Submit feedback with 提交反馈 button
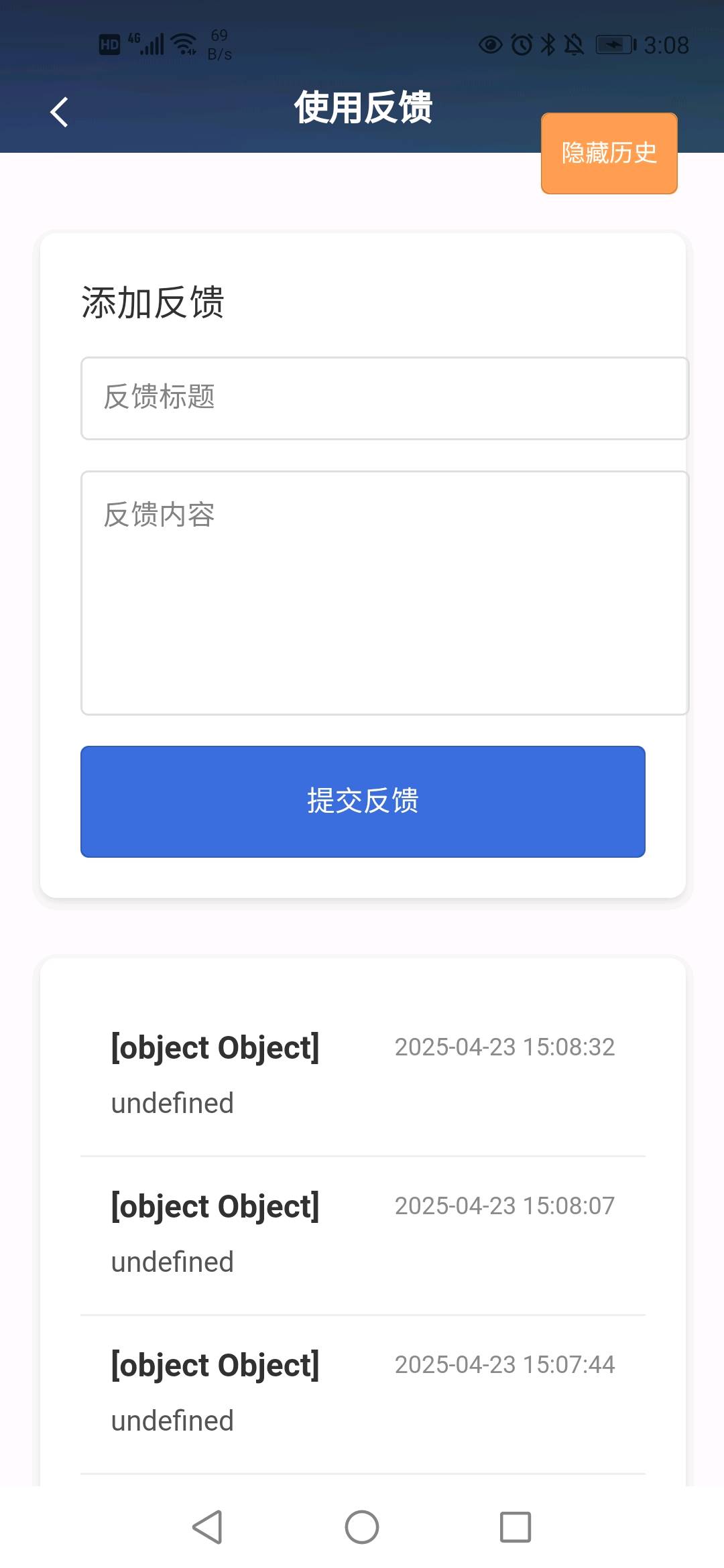This screenshot has width=724, height=1568. coord(363,801)
